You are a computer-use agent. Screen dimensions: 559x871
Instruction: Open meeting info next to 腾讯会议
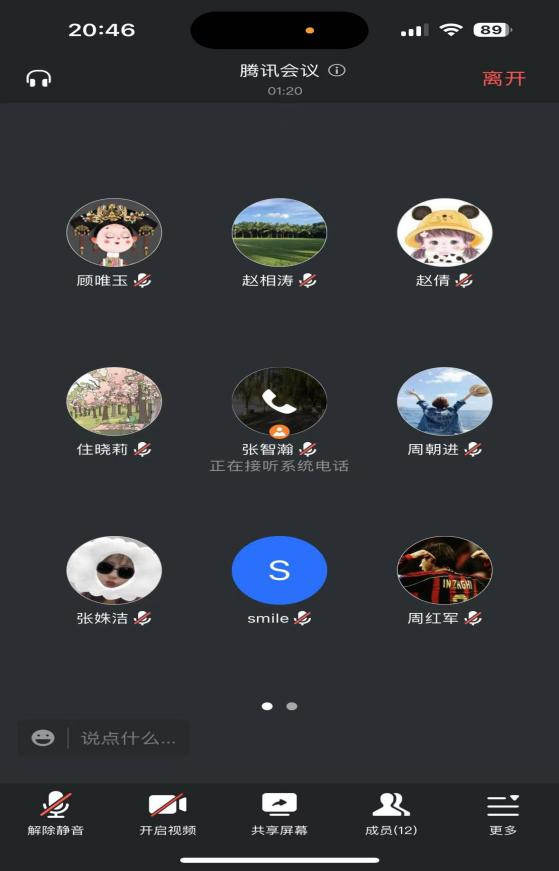pos(337,71)
